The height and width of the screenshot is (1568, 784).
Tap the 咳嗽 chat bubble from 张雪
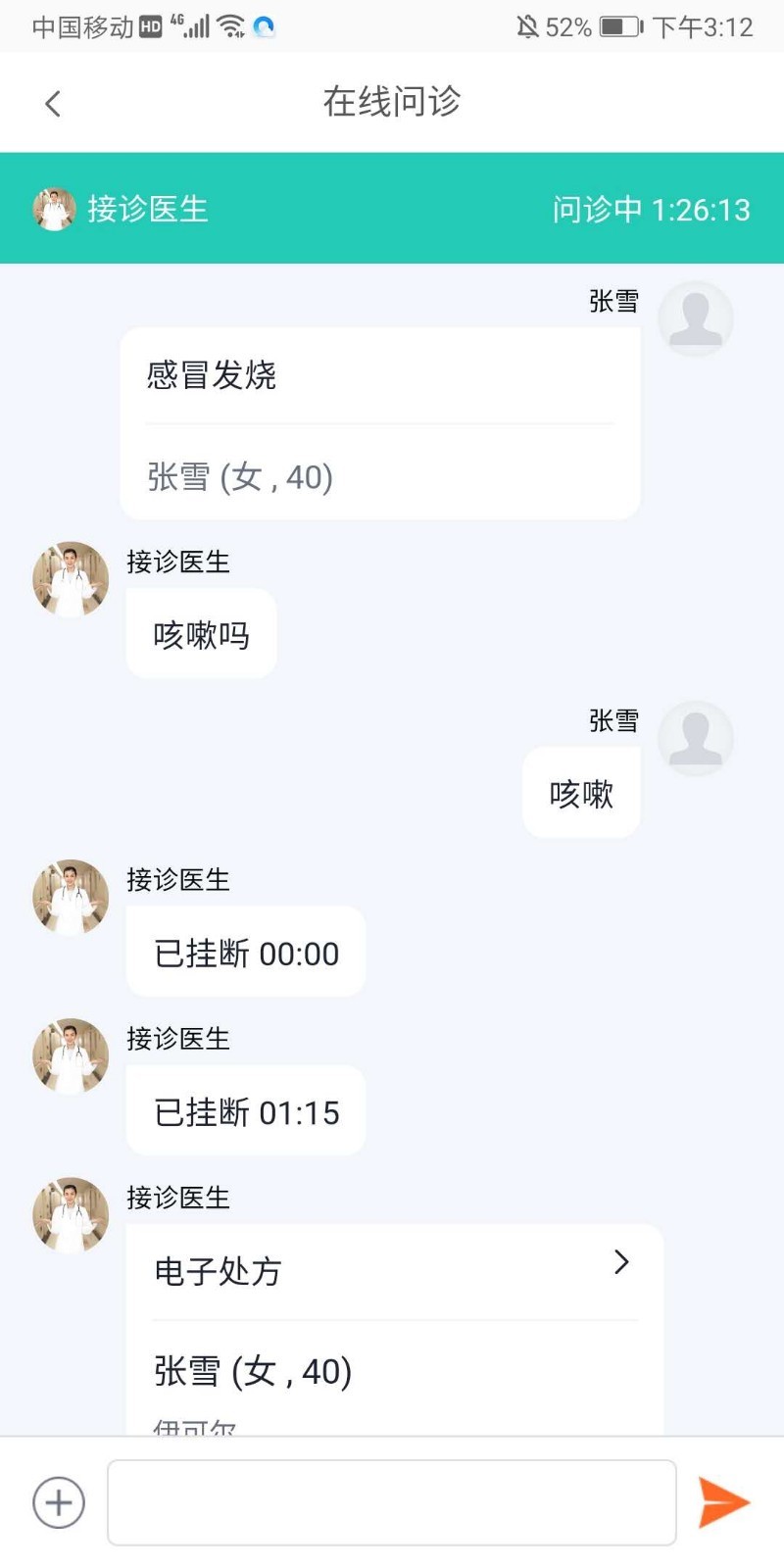pyautogui.click(x=581, y=794)
